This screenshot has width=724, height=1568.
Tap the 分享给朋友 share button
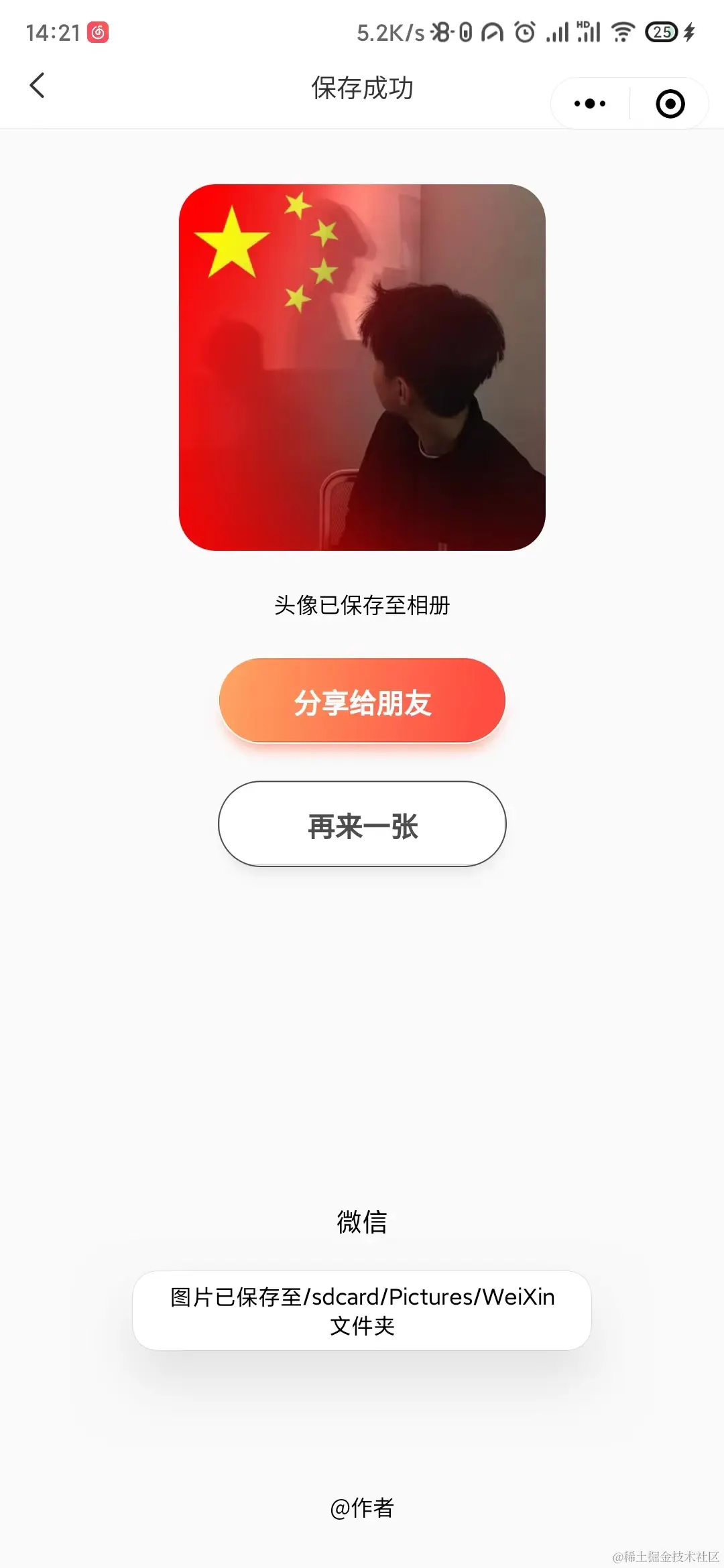362,701
